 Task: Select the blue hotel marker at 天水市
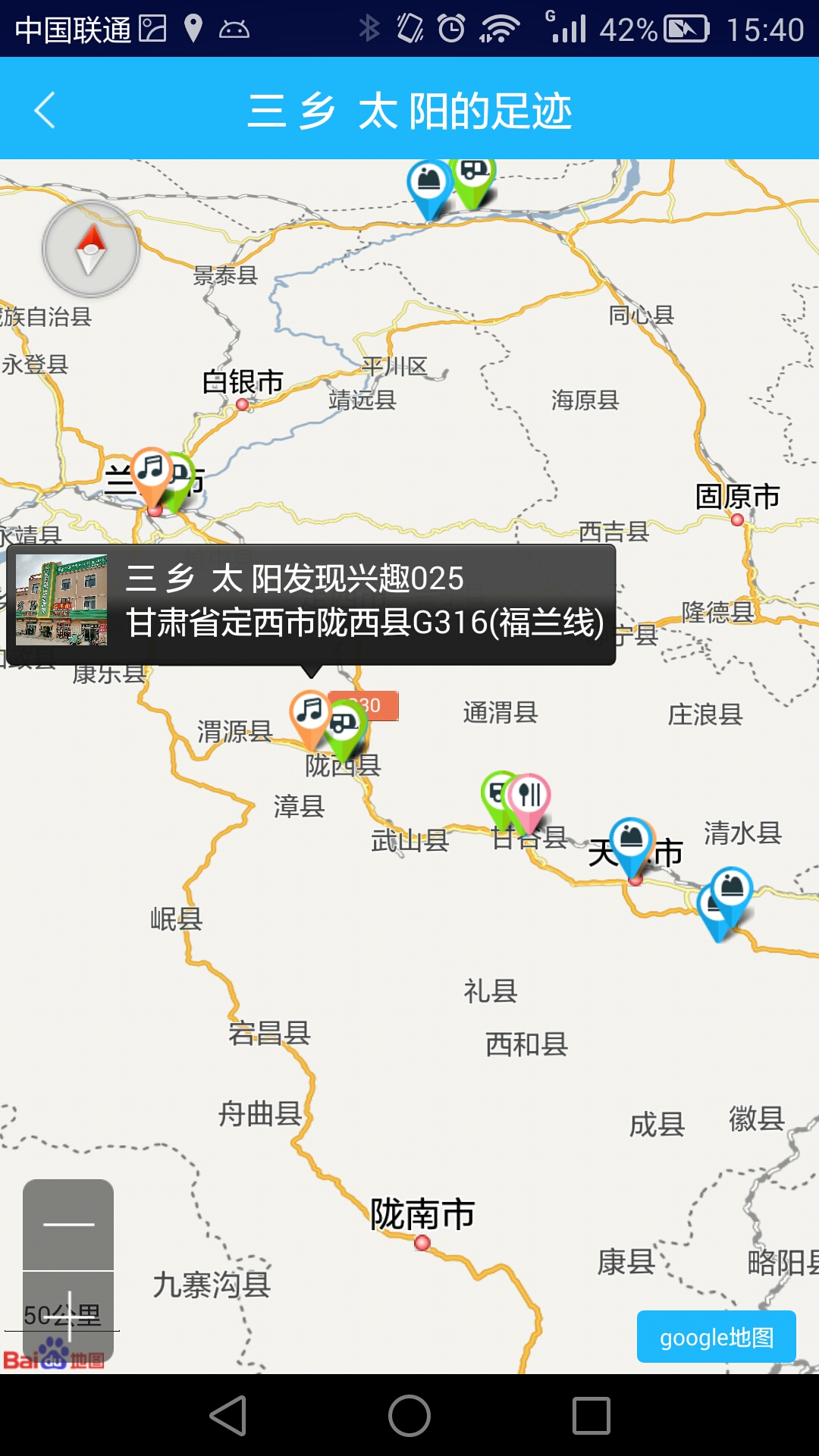[632, 839]
